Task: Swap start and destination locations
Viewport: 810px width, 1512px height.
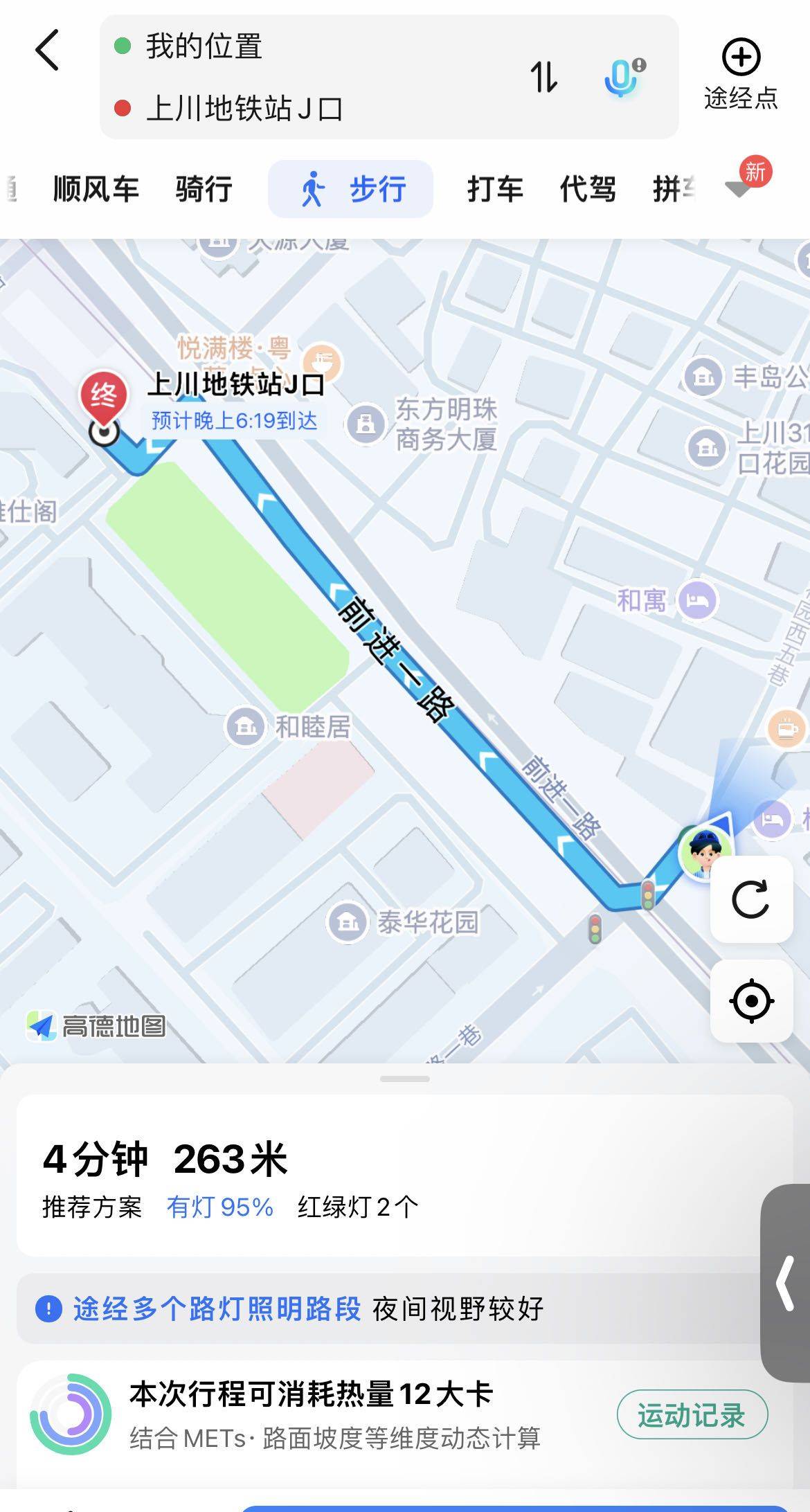Action: coord(543,77)
